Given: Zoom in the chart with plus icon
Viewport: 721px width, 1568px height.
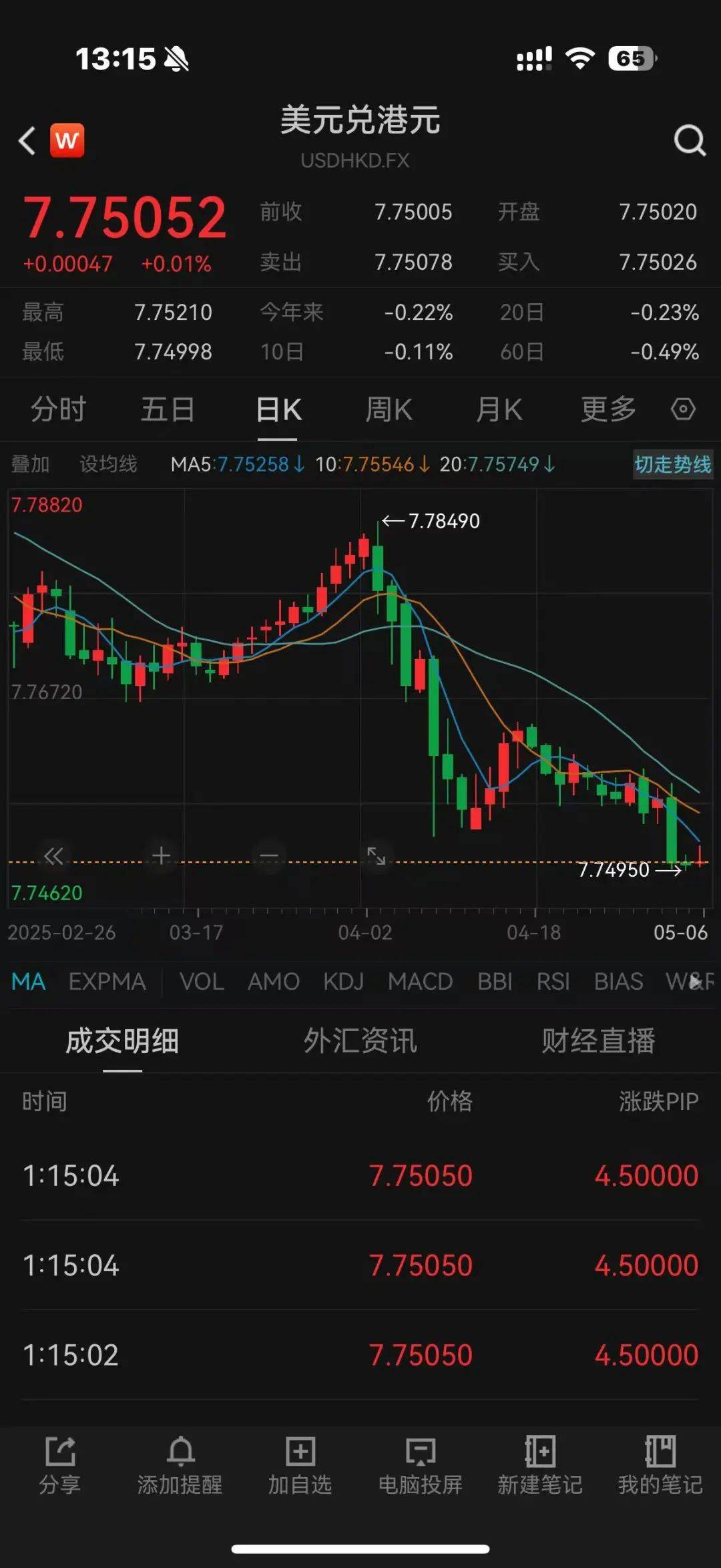Looking at the screenshot, I should [x=161, y=855].
